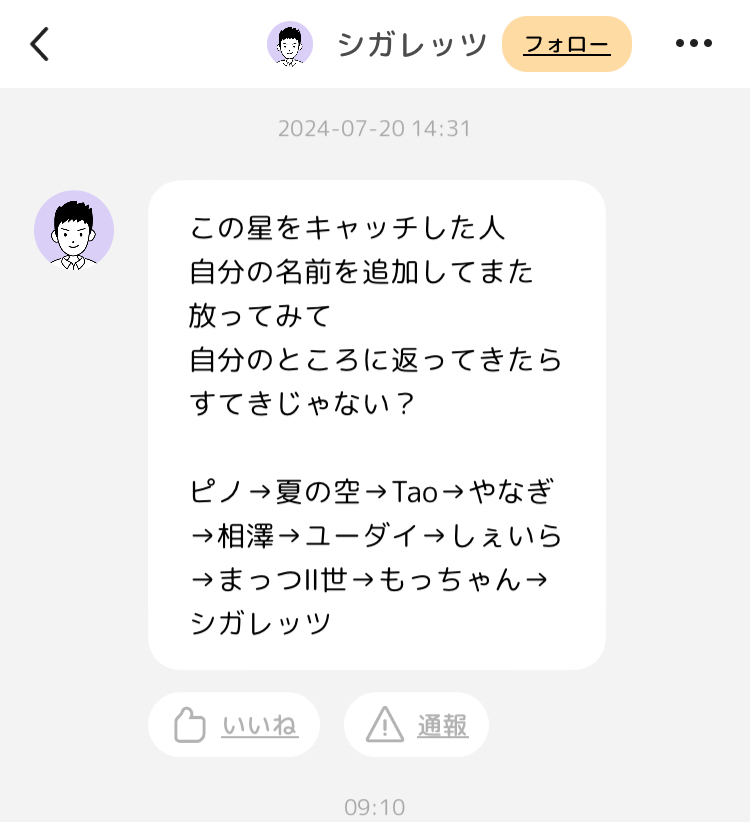Screen dimensions: 750x822
Task: Follow シガレッツ with the フォロー button
Action: click(566, 44)
